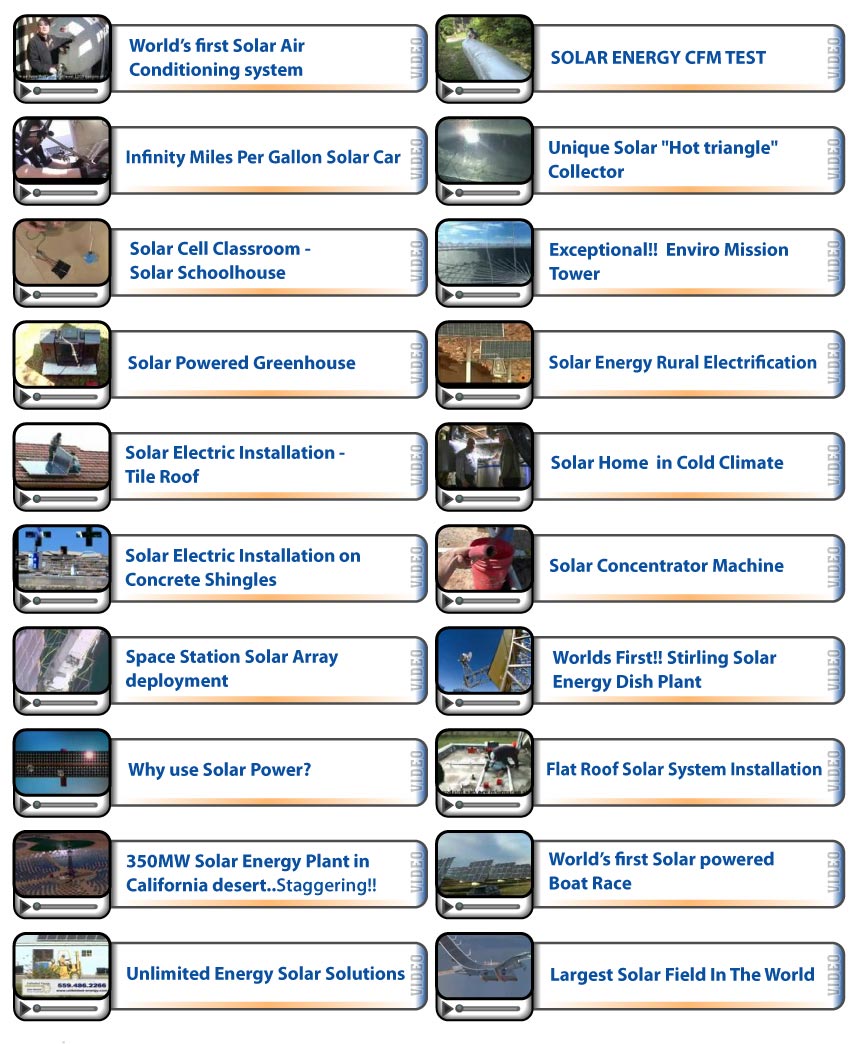
Task: Watch Solar Energy Rural Electrification
Action: click(682, 363)
